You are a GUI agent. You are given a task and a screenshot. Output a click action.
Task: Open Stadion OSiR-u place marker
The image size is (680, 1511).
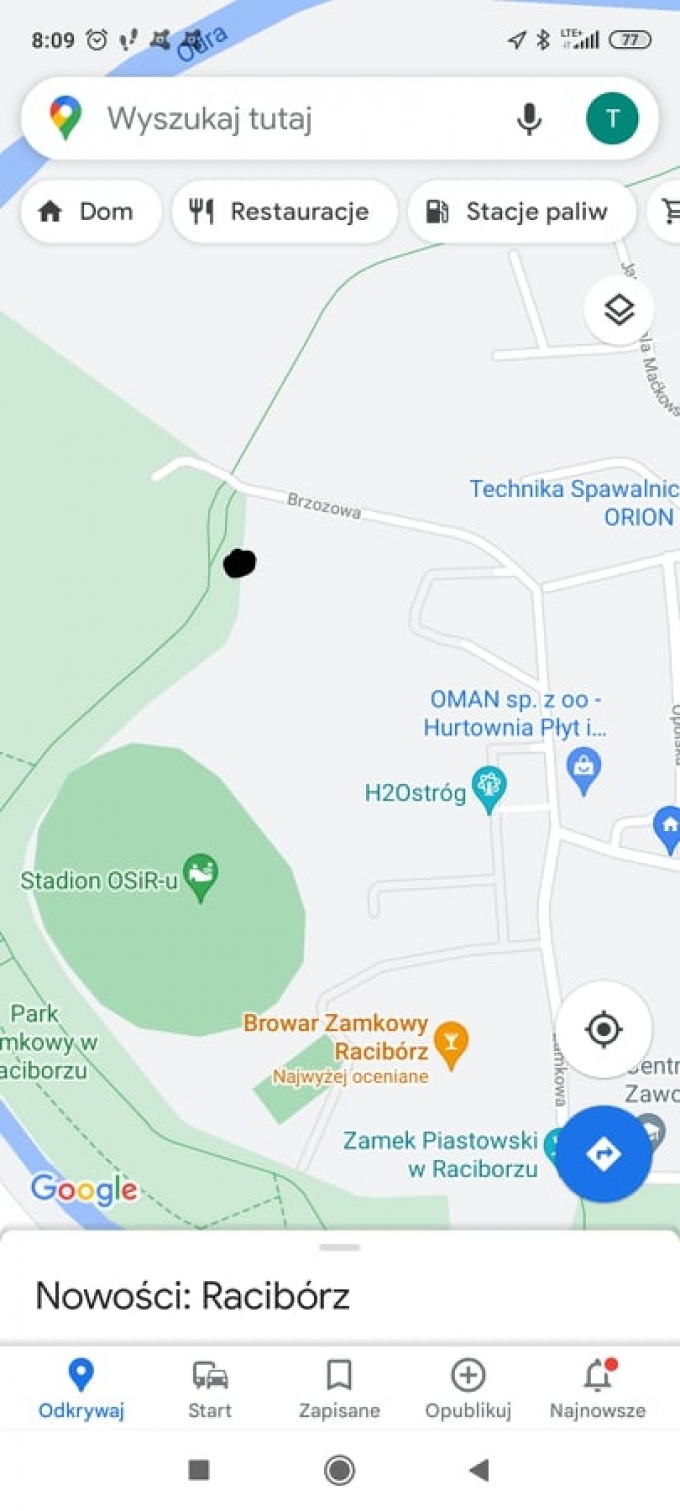pyautogui.click(x=201, y=878)
